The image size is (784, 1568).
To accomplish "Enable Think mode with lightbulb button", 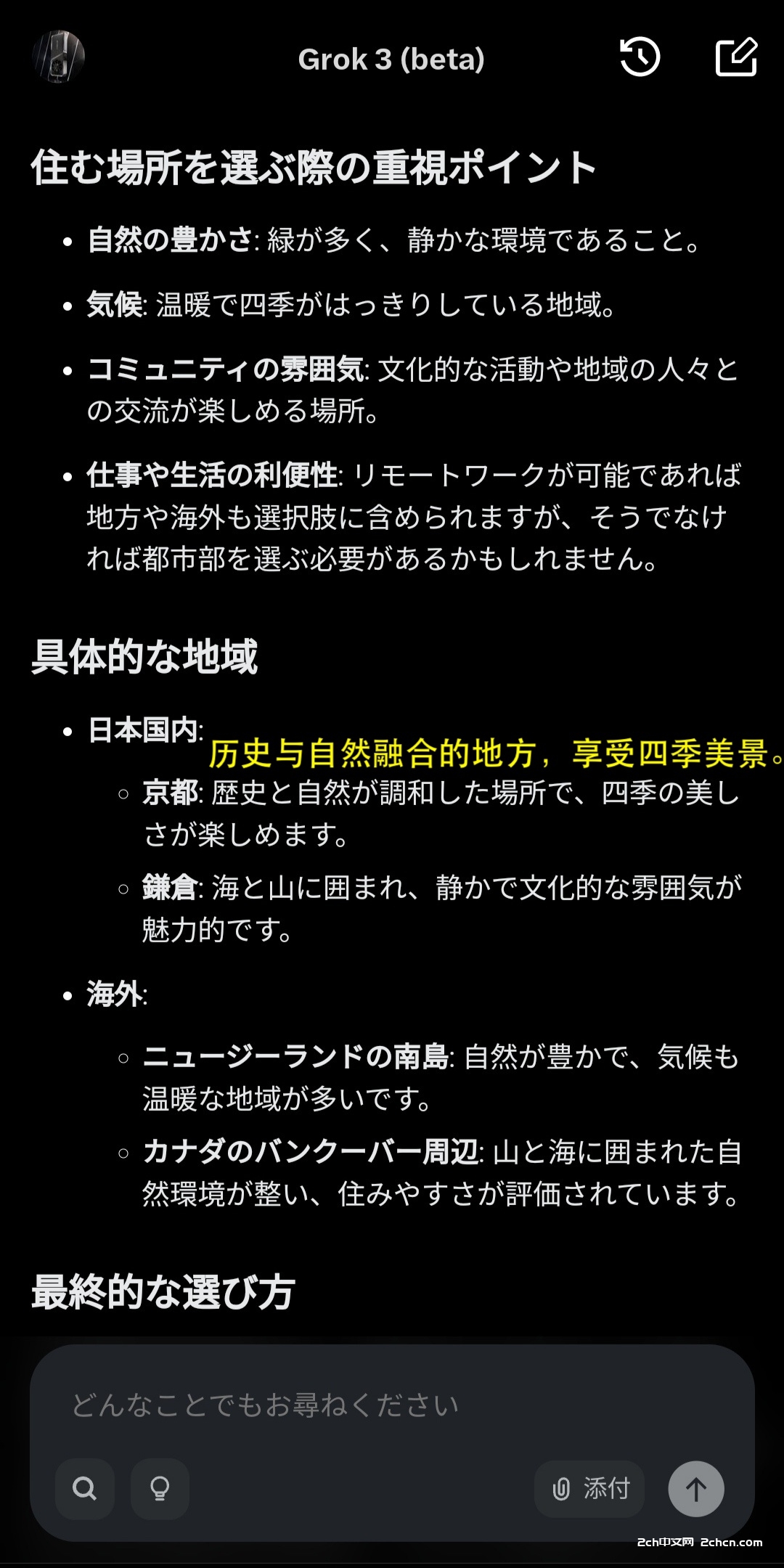I will click(160, 1489).
